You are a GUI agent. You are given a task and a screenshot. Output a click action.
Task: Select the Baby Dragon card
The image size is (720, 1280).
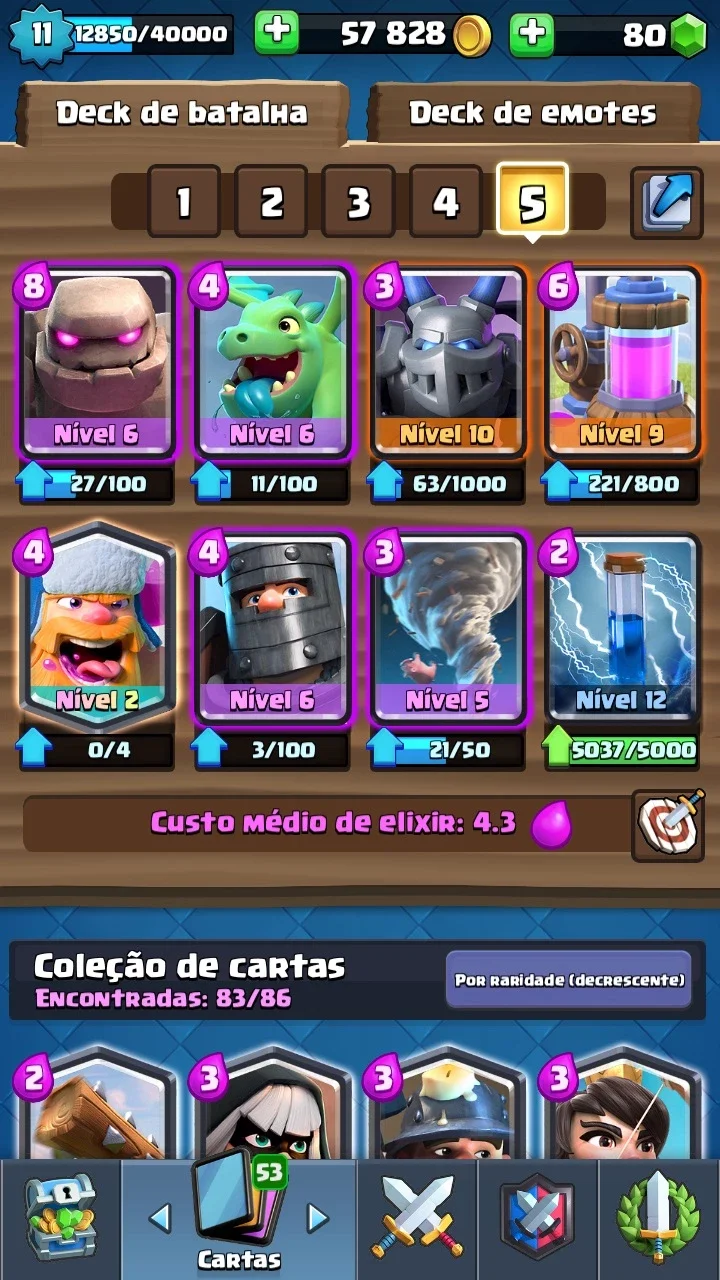click(x=272, y=362)
